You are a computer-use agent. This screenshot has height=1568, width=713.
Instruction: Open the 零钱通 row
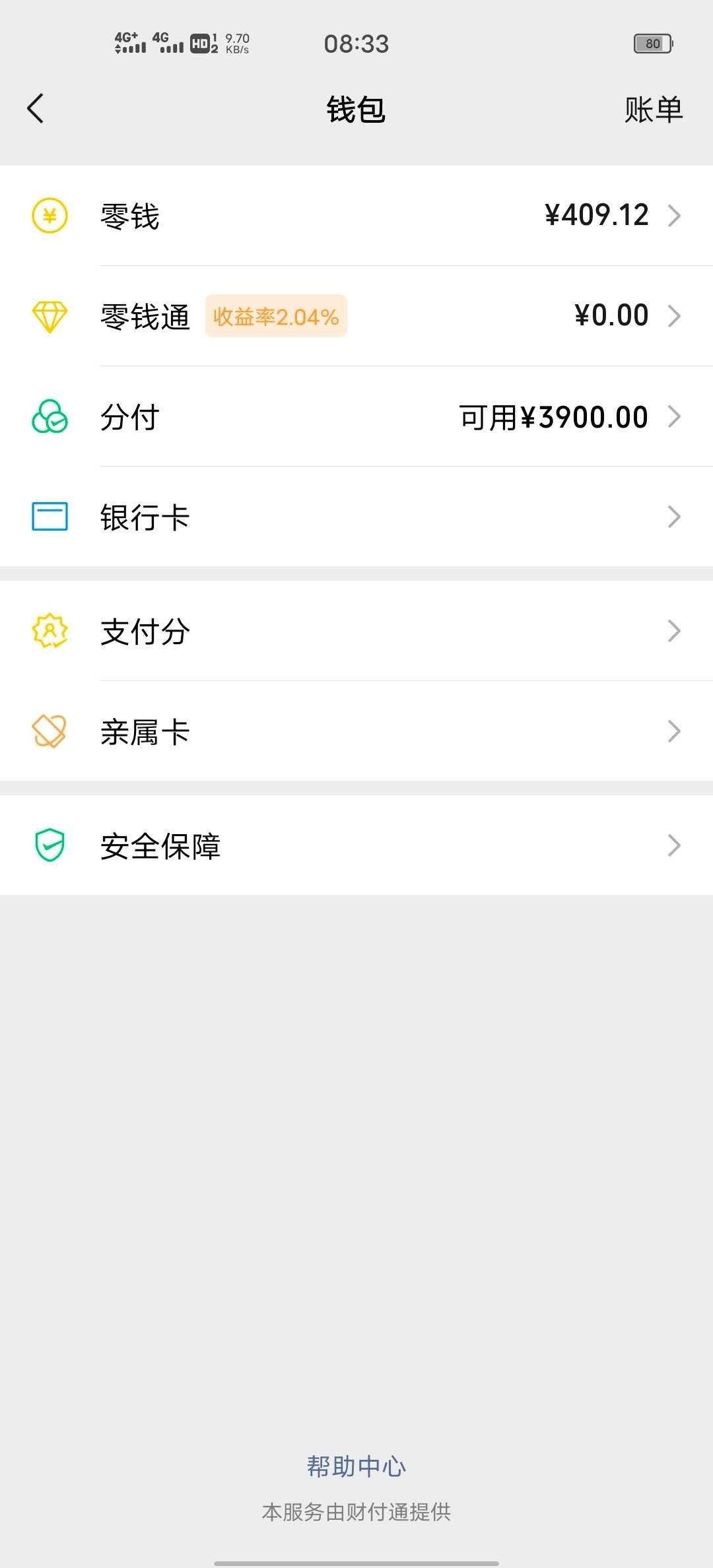coord(356,316)
